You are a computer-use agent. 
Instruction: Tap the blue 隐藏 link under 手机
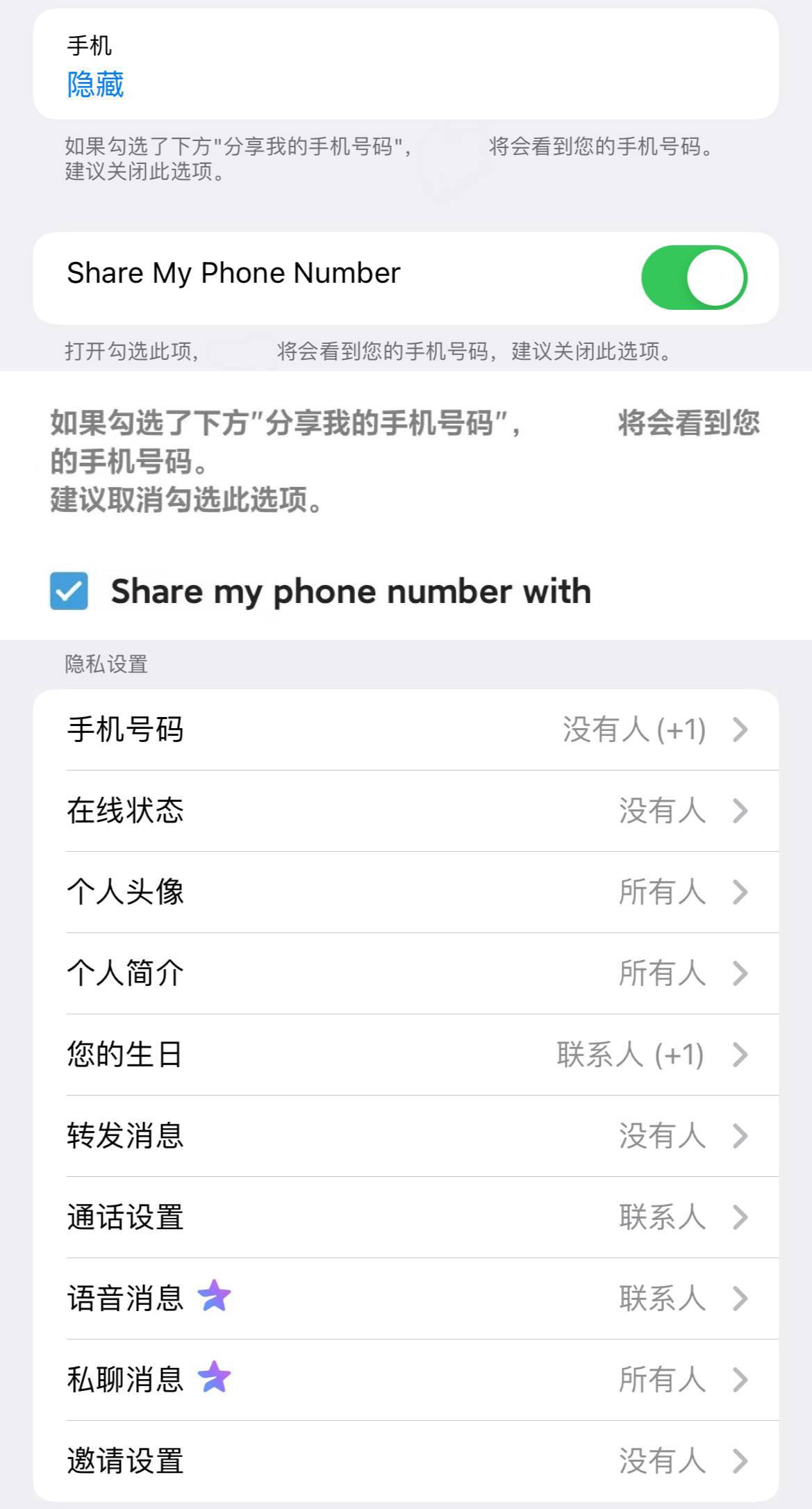(x=95, y=85)
